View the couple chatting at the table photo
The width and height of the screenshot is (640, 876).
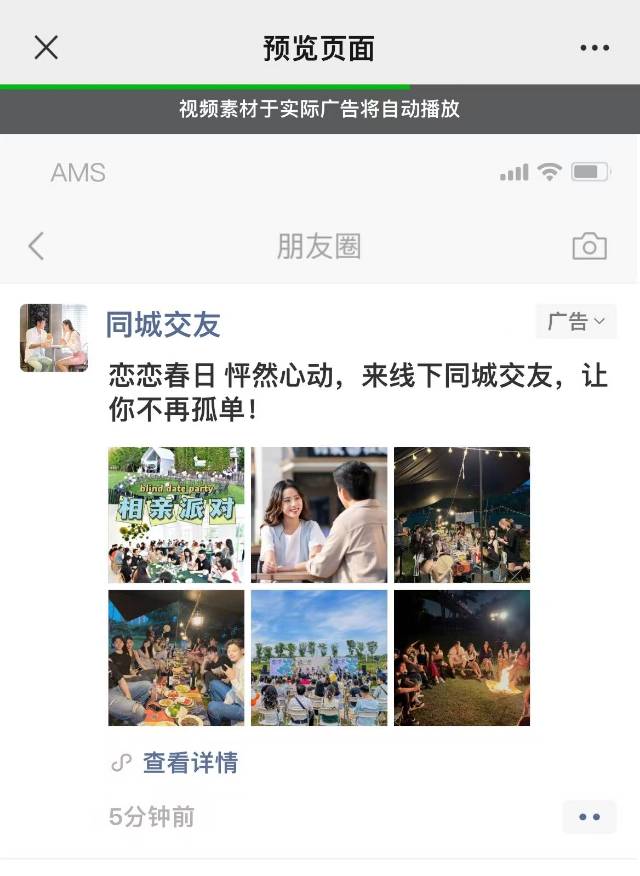click(319, 515)
